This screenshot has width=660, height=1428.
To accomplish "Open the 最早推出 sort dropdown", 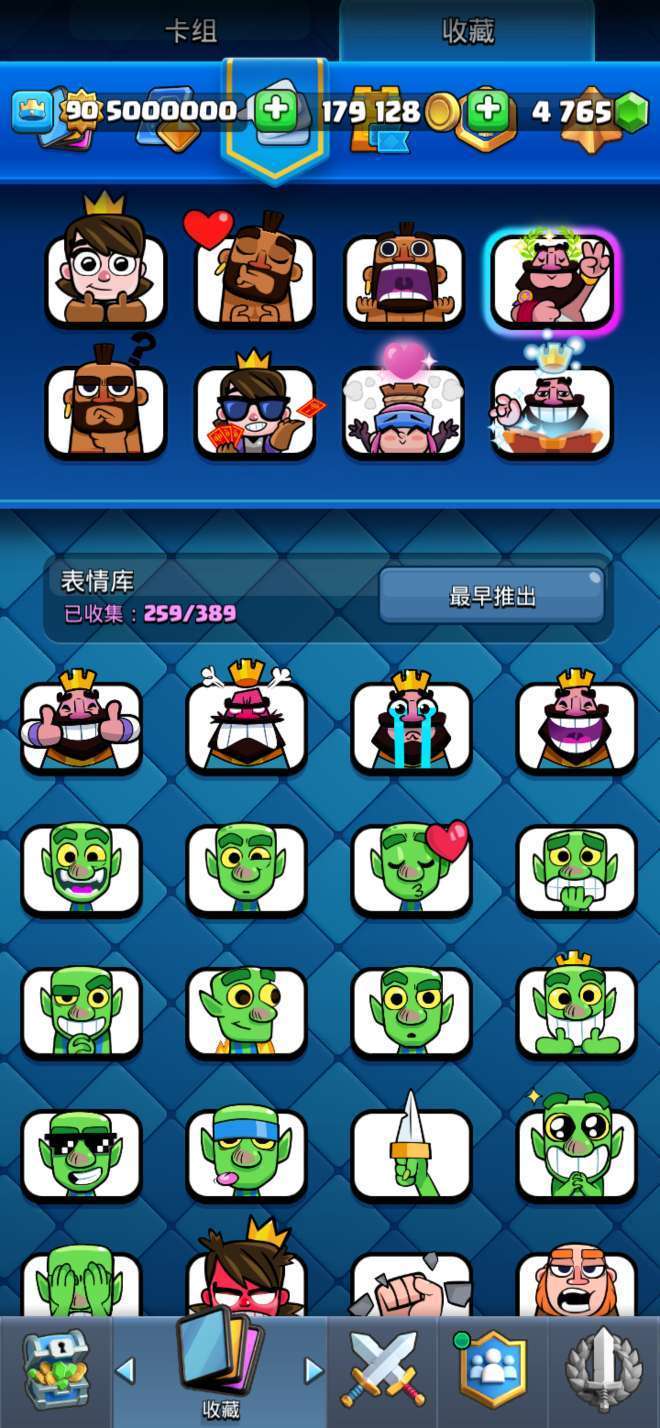I will tap(491, 597).
